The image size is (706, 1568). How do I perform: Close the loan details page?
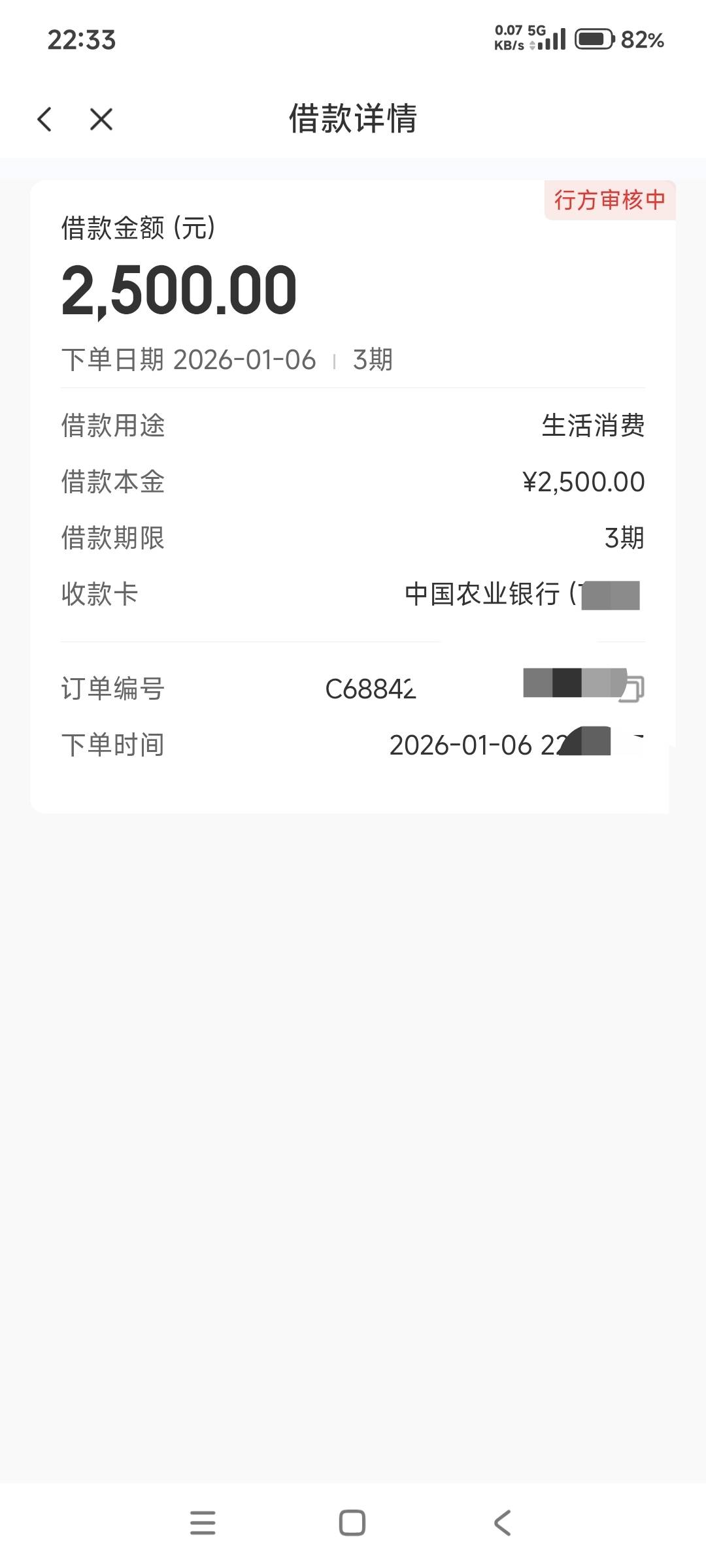[101, 119]
